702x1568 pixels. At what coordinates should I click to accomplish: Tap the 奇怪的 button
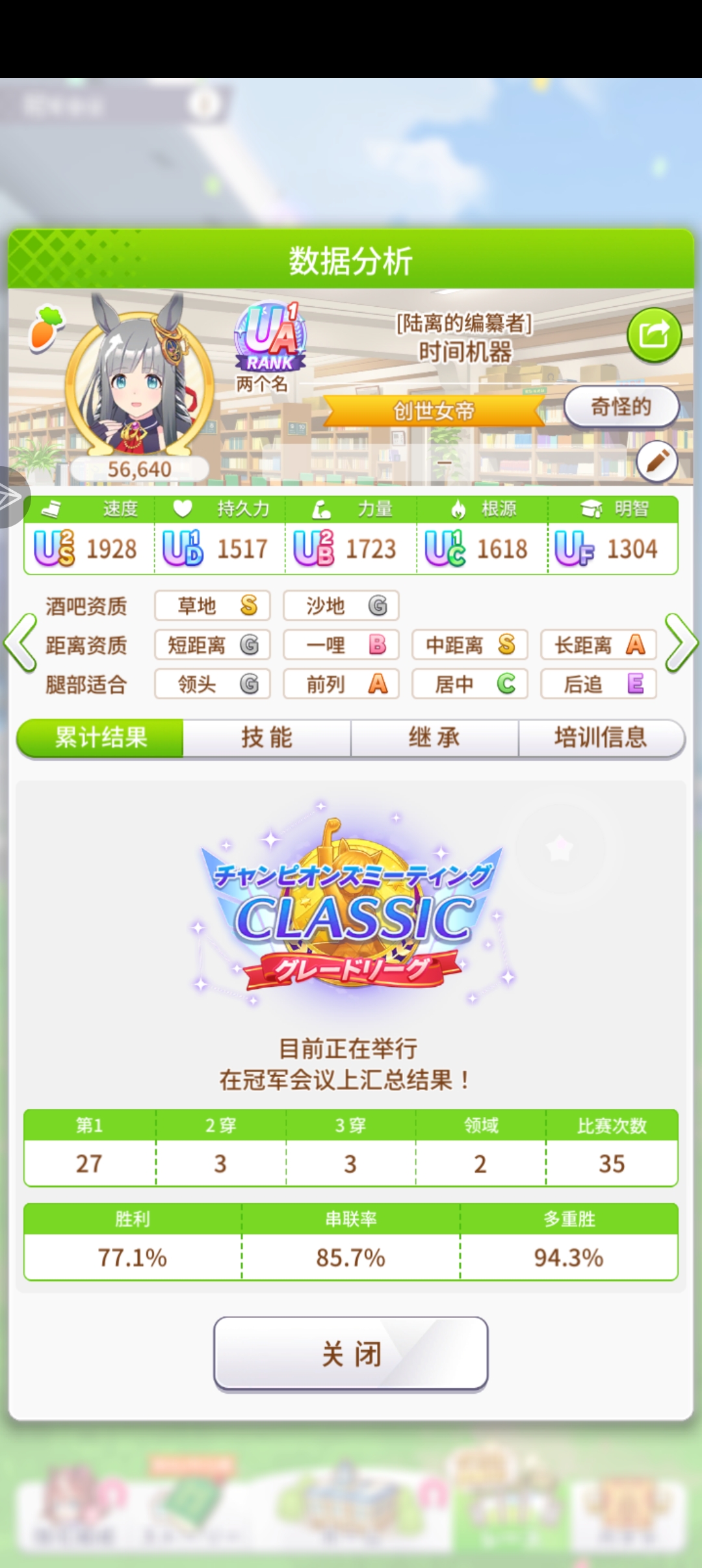tap(621, 407)
